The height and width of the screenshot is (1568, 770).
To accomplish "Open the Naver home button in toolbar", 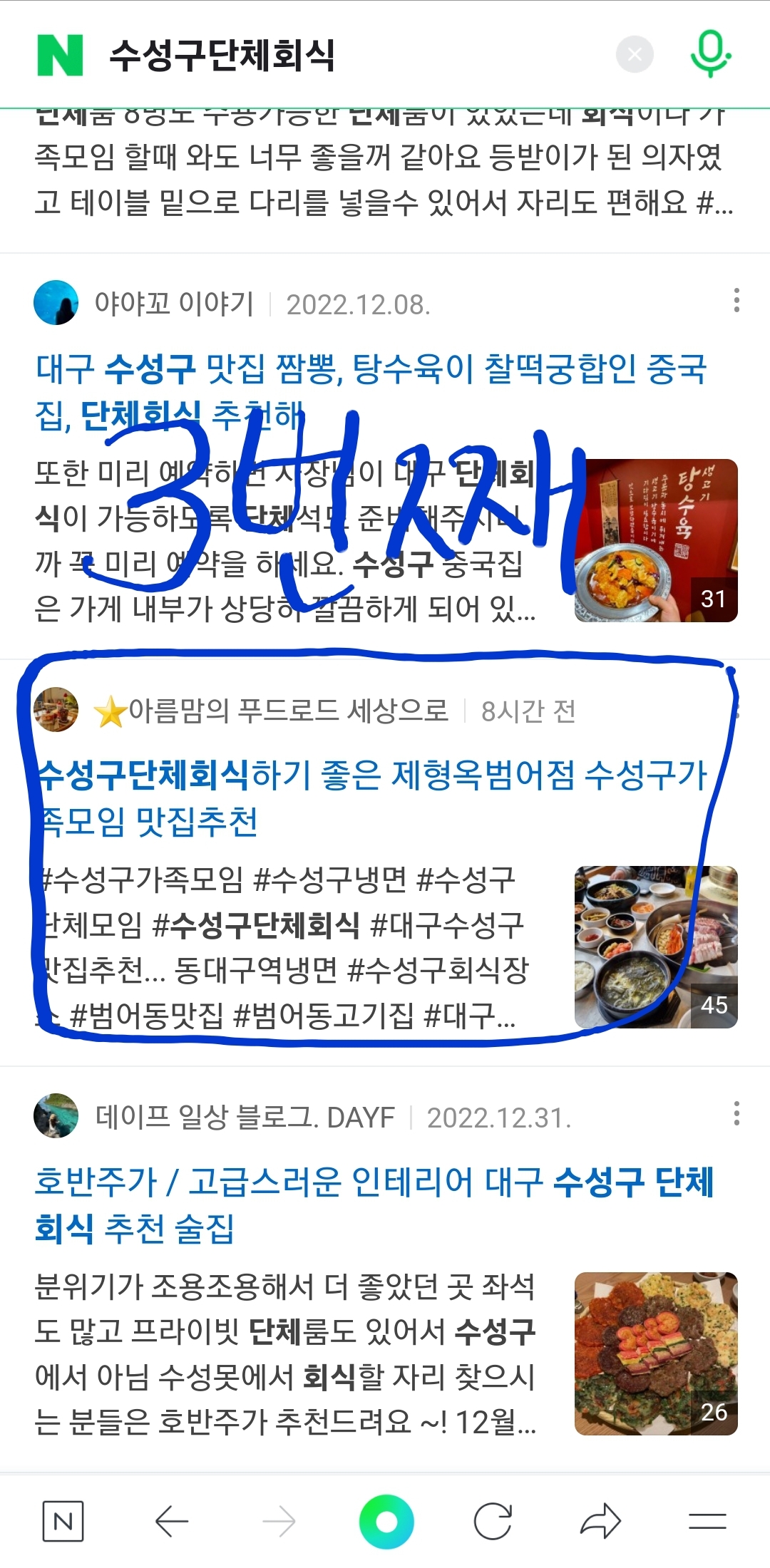I will tap(63, 1522).
